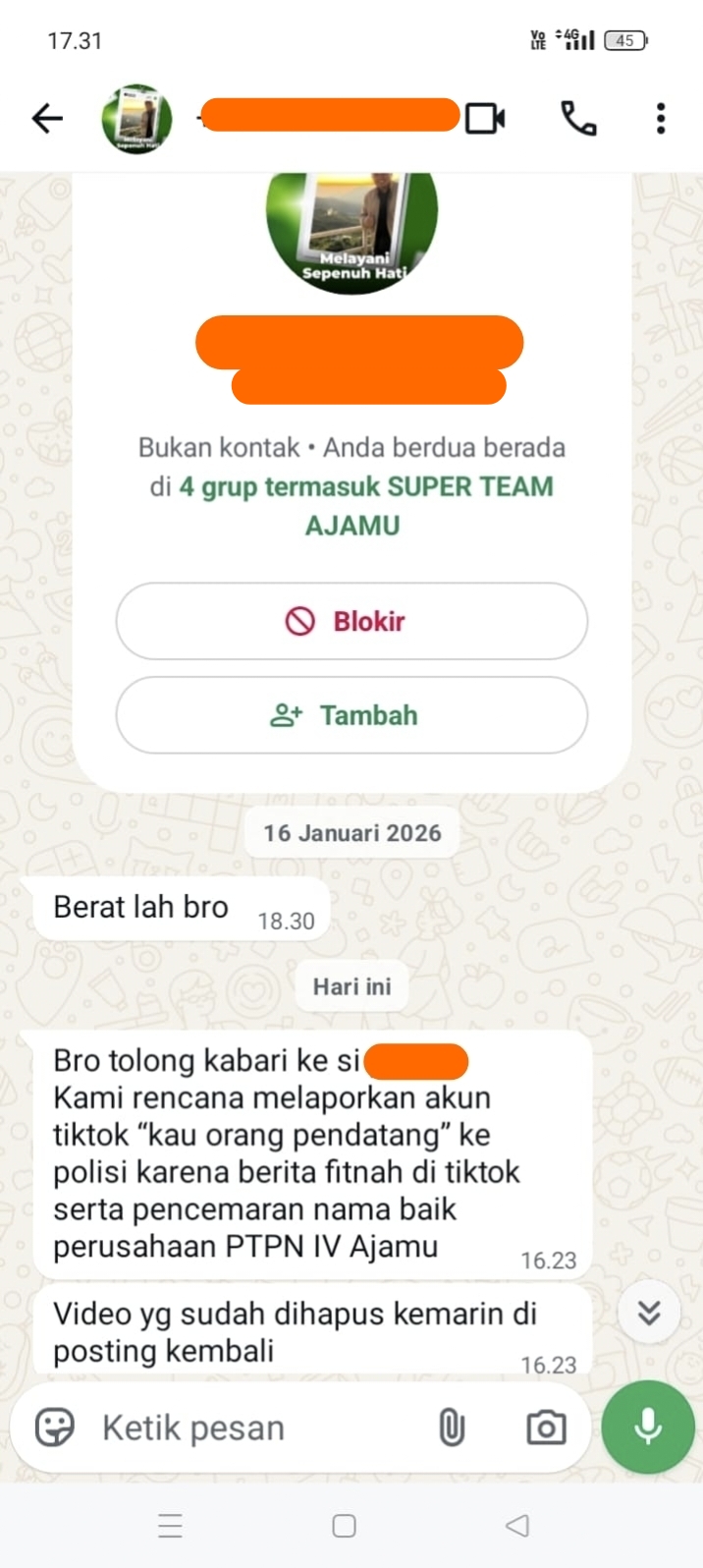This screenshot has height=1568, width=703.
Task: Attach a file with the paperclip
Action: 451,1428
